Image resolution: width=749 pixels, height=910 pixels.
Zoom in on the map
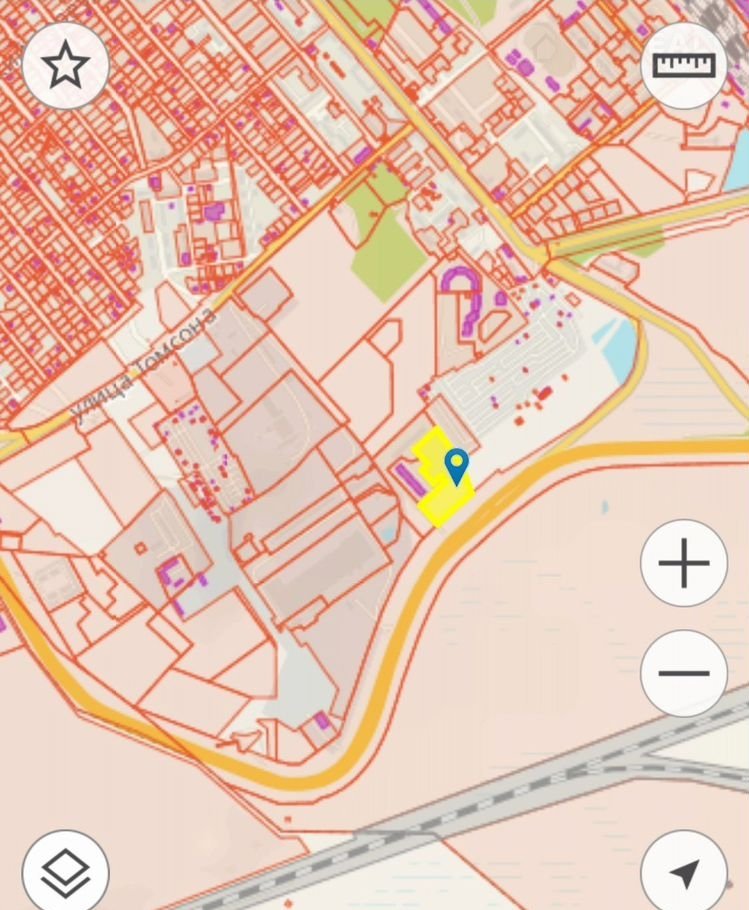tap(684, 563)
